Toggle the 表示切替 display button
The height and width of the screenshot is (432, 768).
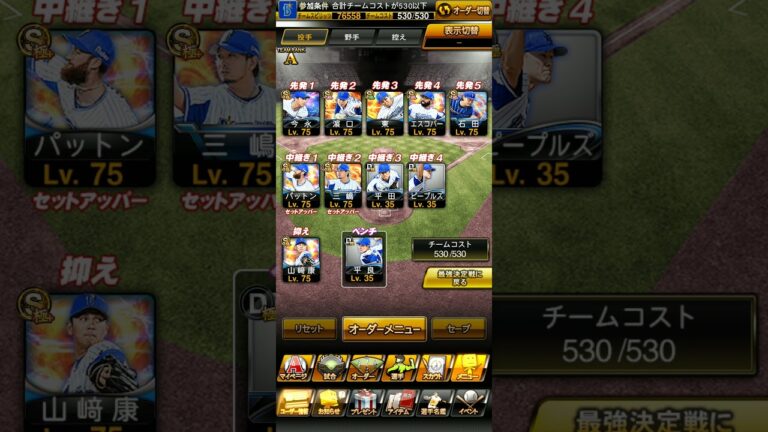pyautogui.click(x=456, y=34)
